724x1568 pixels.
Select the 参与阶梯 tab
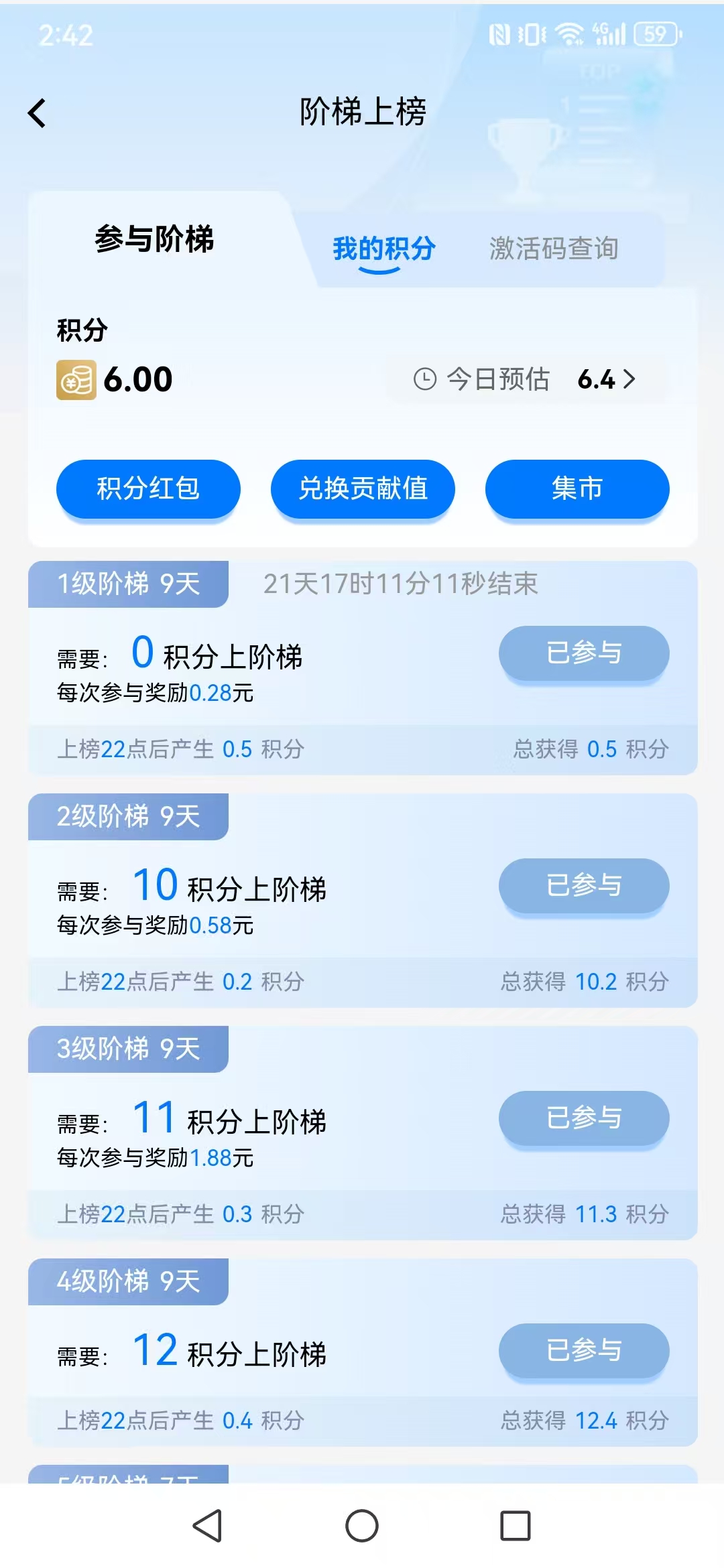[x=154, y=243]
